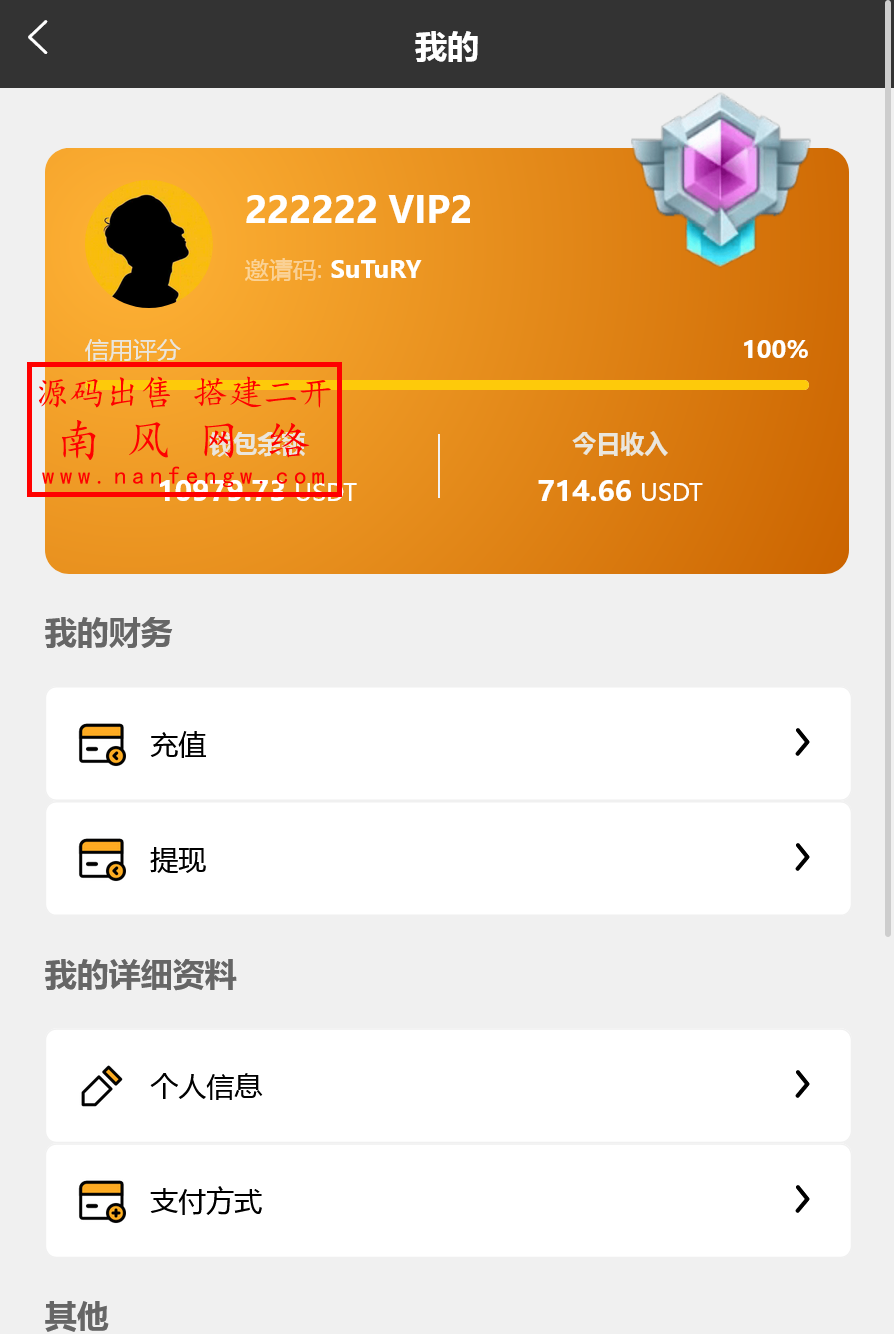The width and height of the screenshot is (894, 1334).
Task: Expand the 充值 row chevron
Action: 801,742
